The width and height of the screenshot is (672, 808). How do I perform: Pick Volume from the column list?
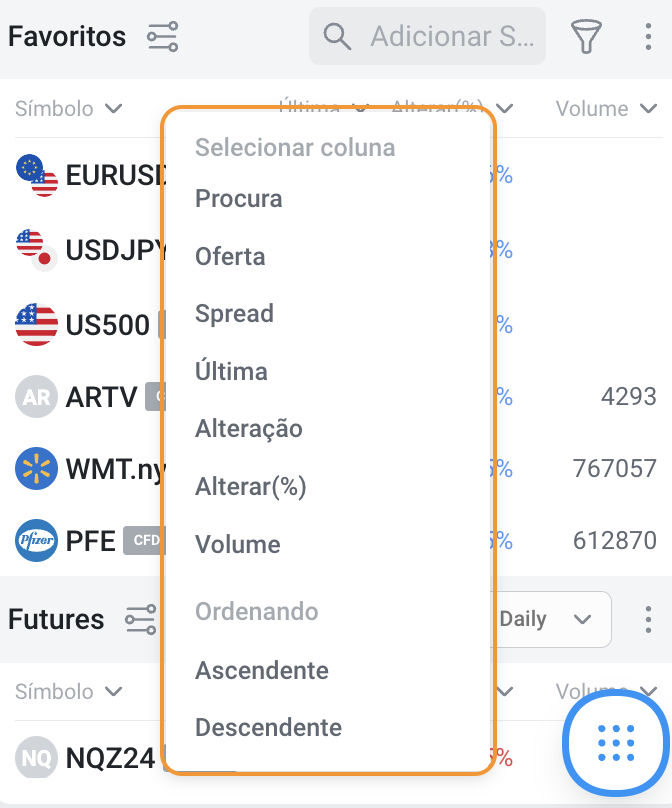click(x=237, y=545)
